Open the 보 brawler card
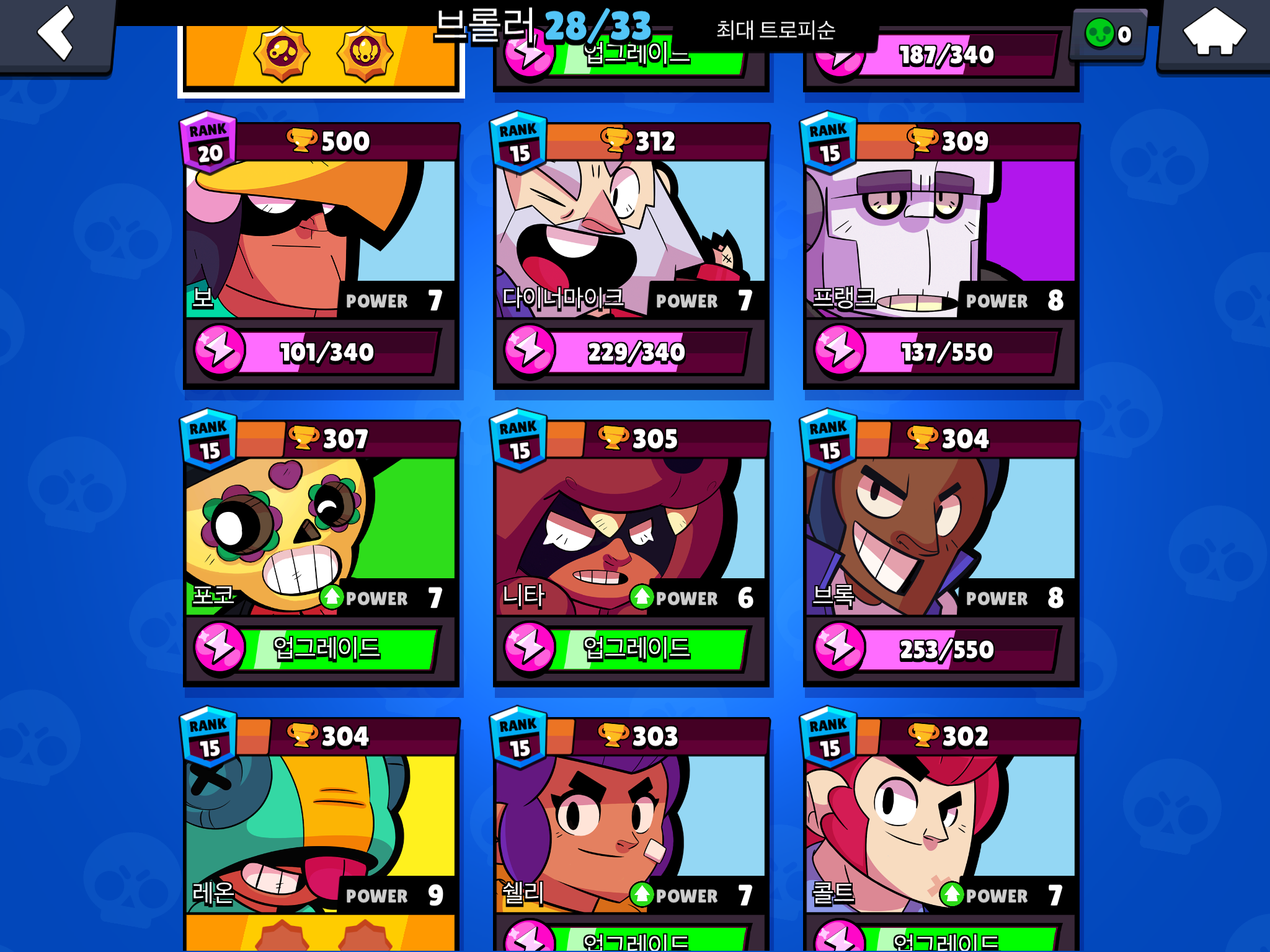This screenshot has width=1270, height=952. 321,239
